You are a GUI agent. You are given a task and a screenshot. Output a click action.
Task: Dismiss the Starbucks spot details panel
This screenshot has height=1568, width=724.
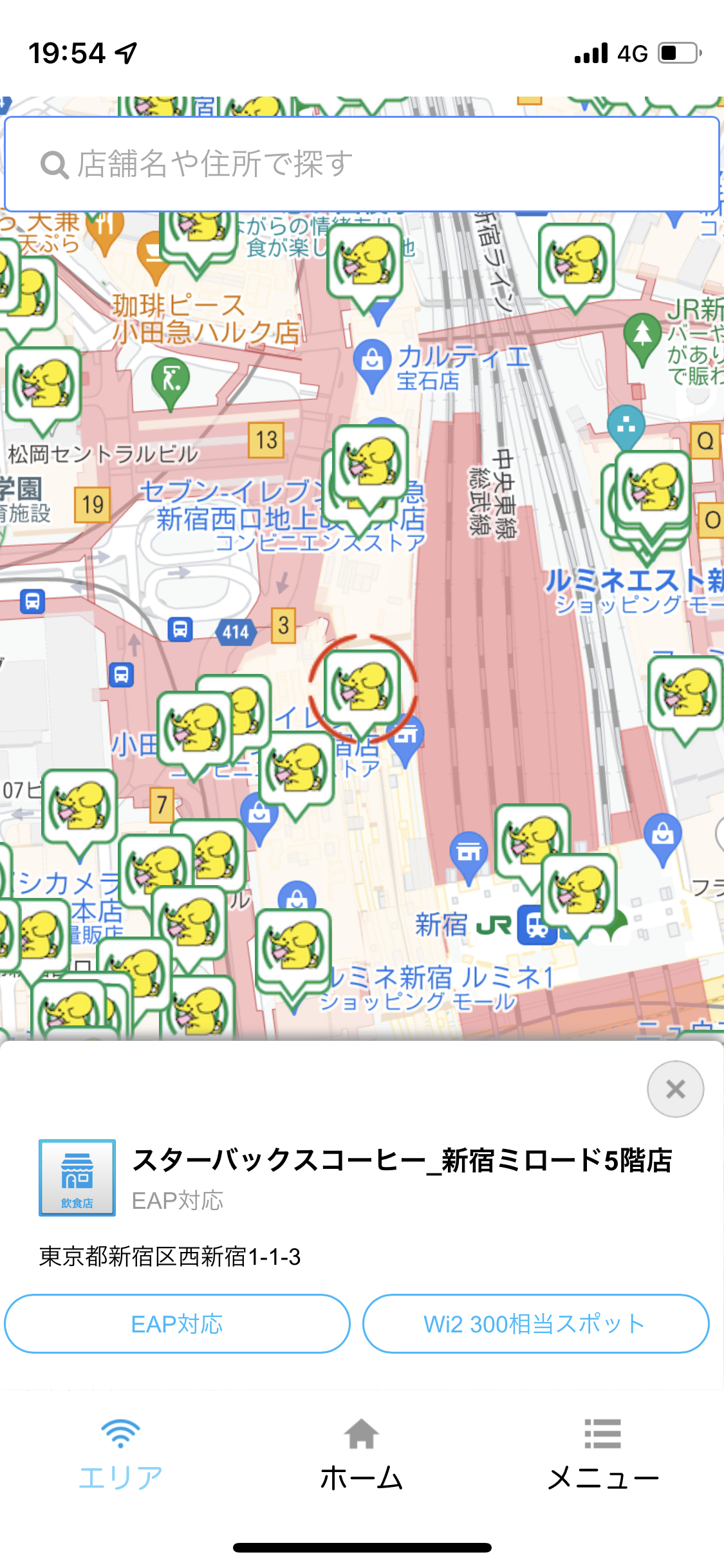(675, 1089)
